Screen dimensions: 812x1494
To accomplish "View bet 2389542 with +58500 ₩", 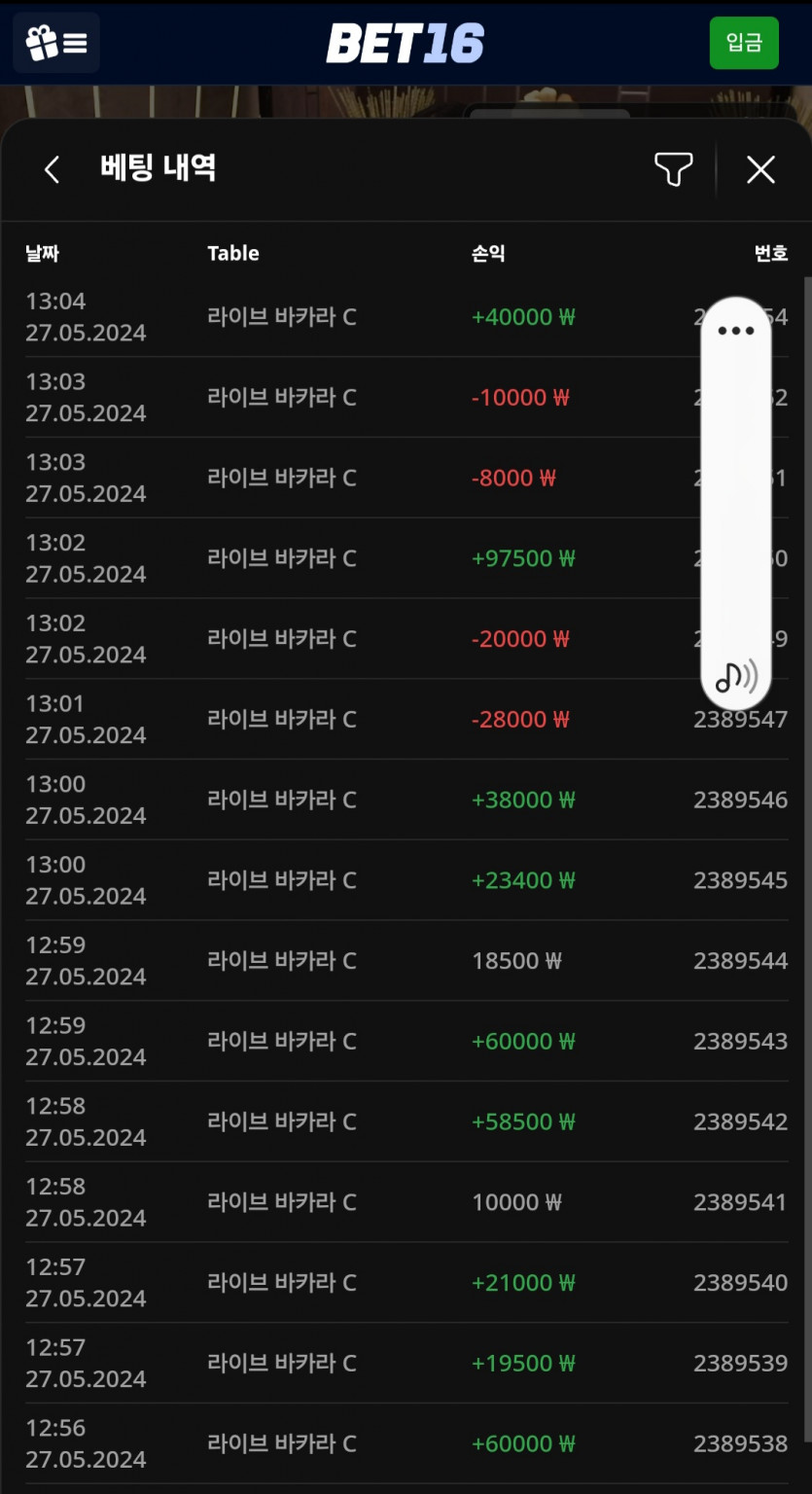I will click(x=406, y=1121).
